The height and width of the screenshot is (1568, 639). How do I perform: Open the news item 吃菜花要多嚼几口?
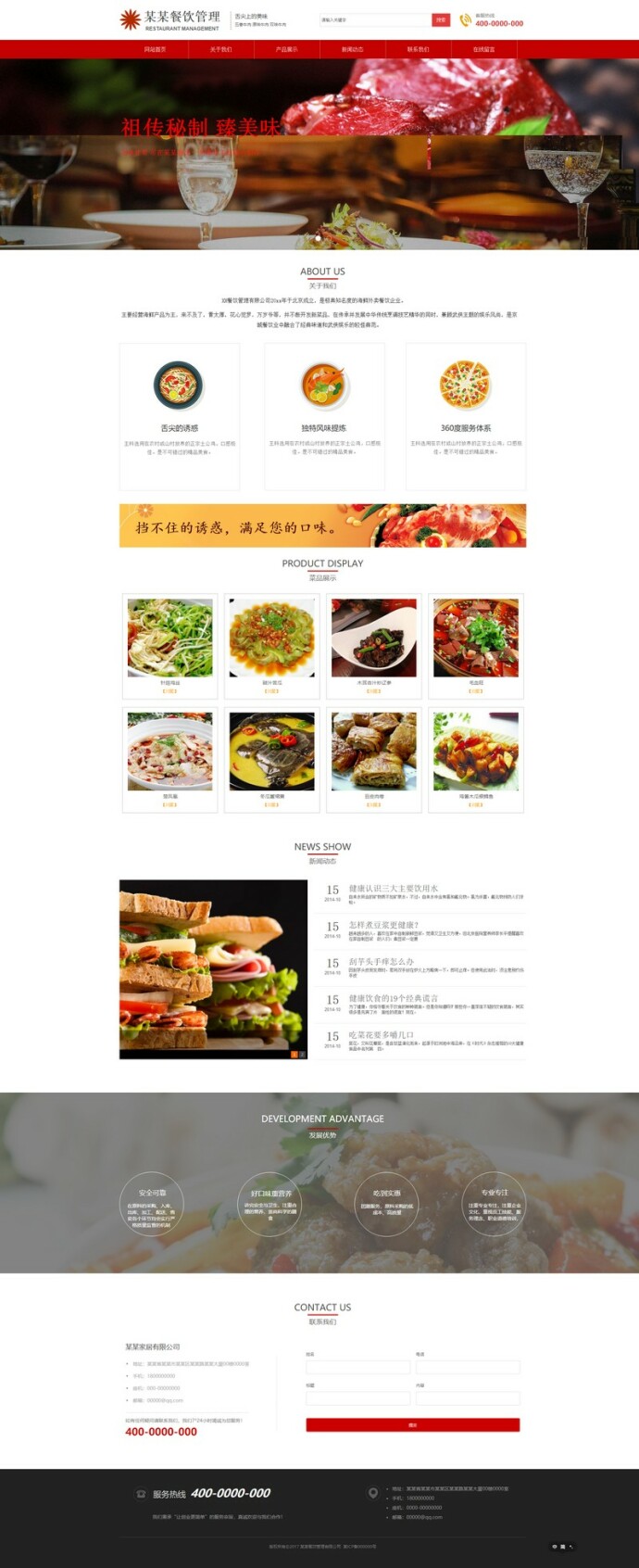coord(381,1034)
